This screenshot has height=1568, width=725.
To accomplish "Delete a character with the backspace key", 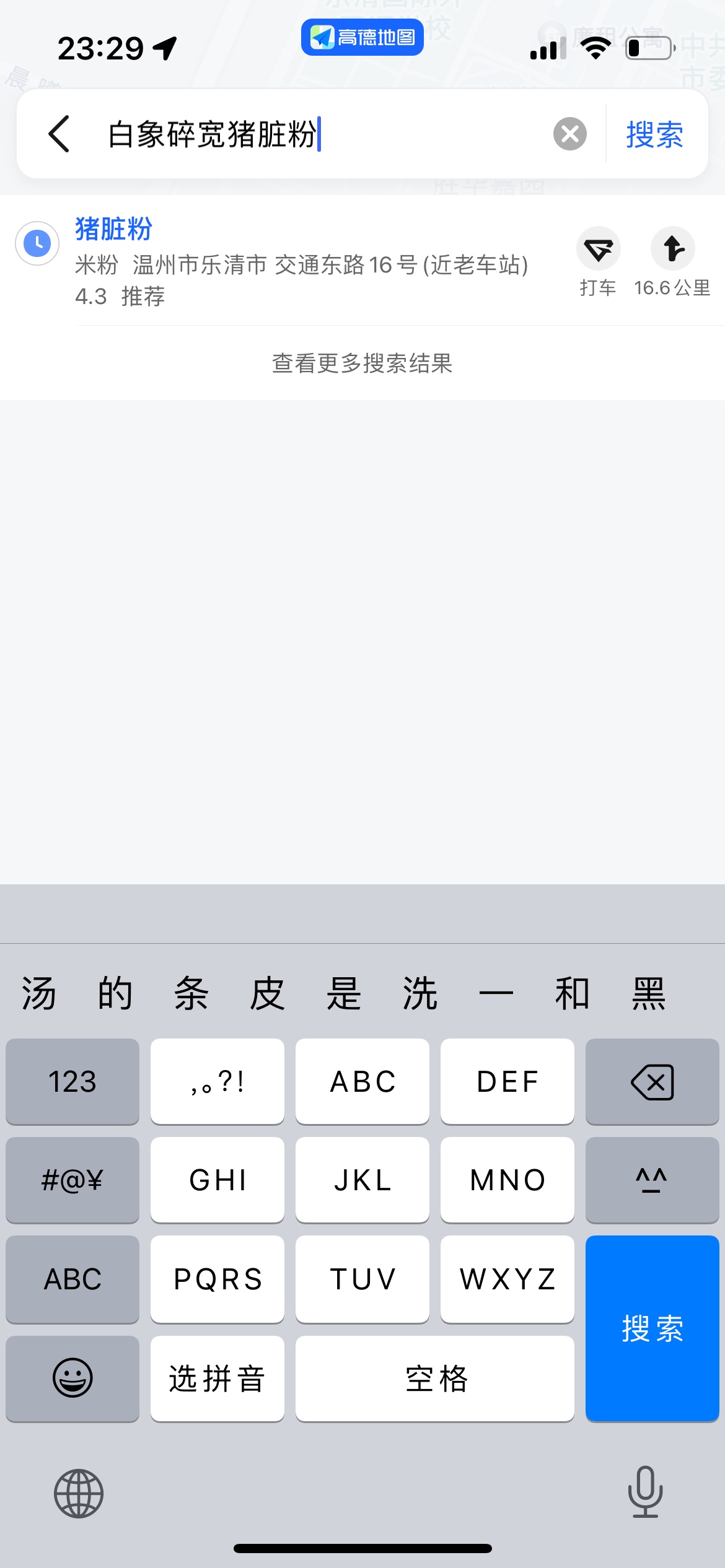I will click(652, 1082).
